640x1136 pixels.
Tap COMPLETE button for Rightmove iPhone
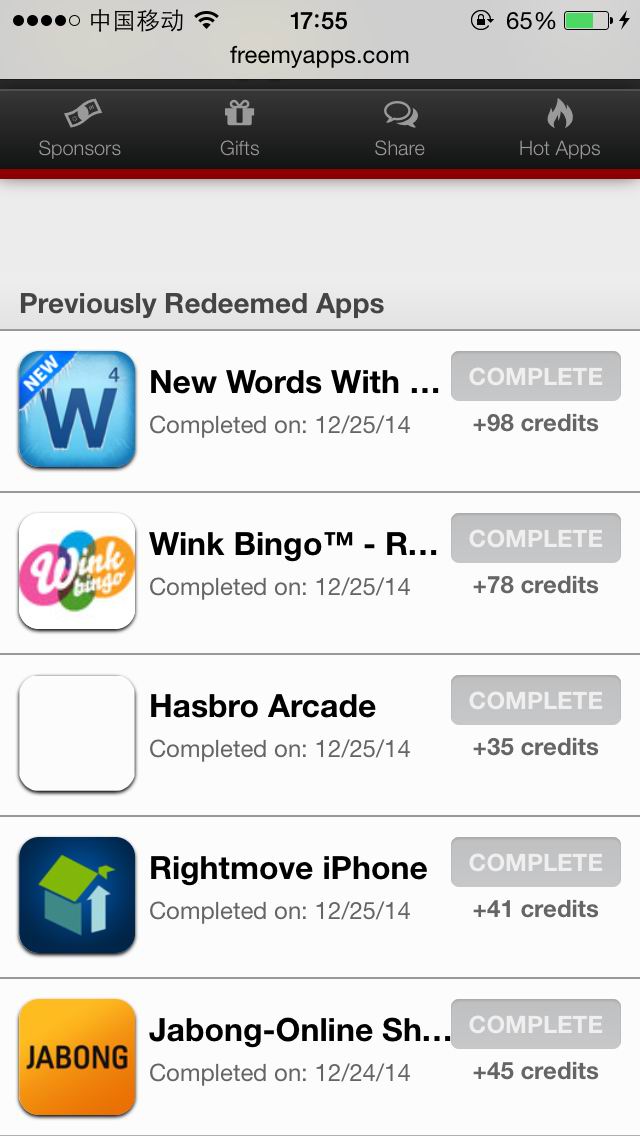536,861
